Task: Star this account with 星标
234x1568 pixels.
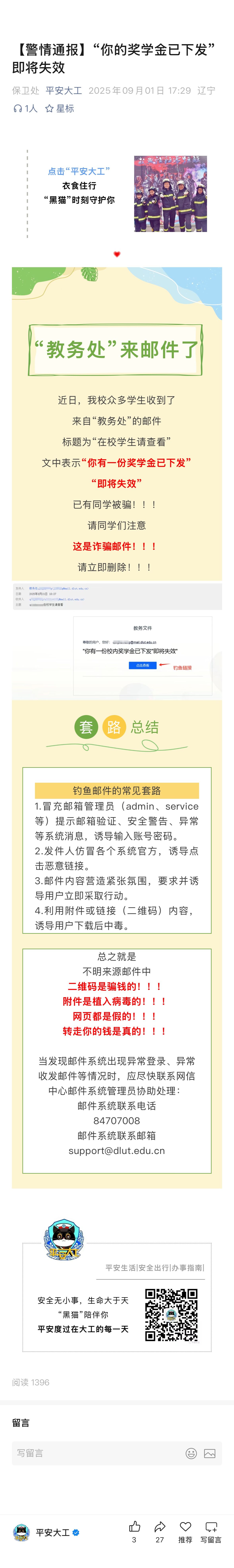Action: 60,108
